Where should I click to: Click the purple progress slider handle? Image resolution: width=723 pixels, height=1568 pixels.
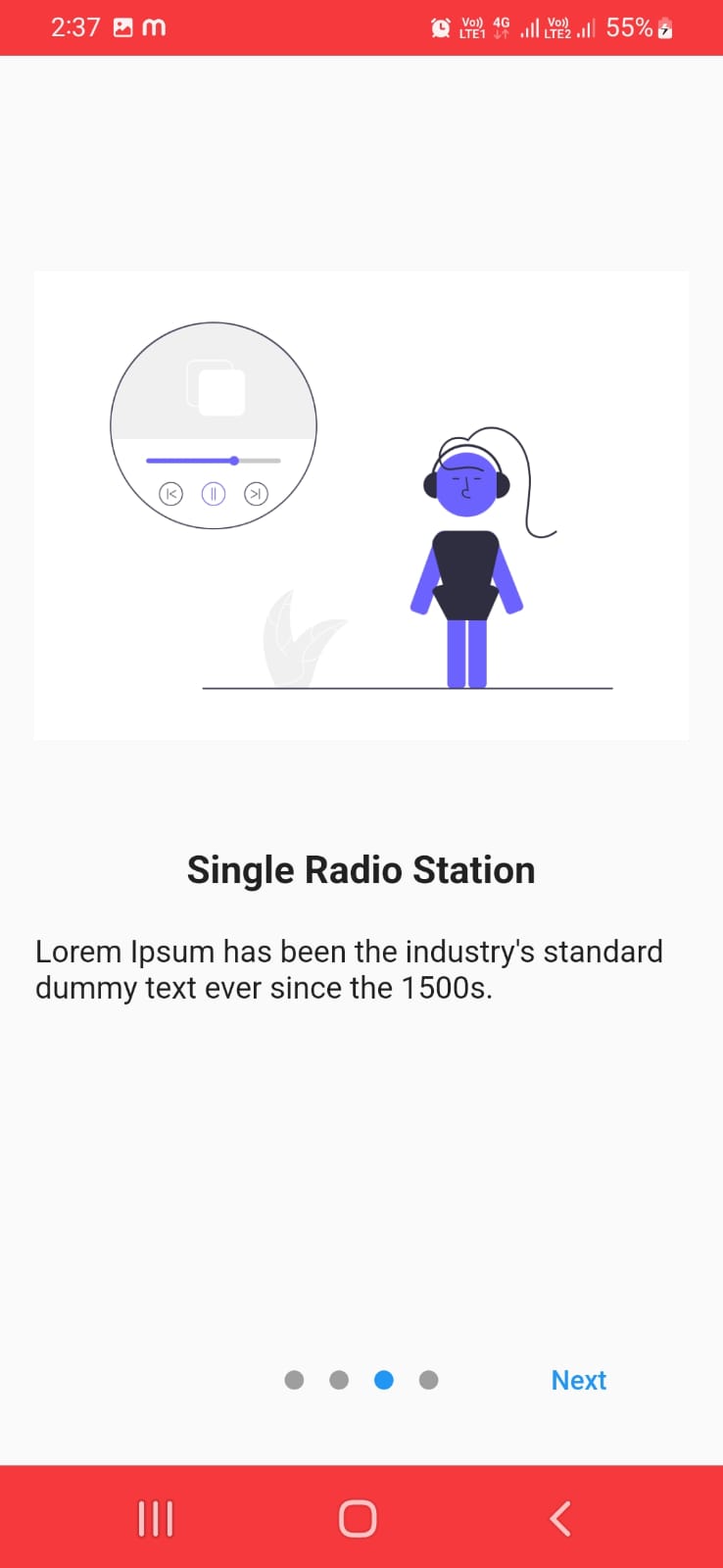coord(234,460)
